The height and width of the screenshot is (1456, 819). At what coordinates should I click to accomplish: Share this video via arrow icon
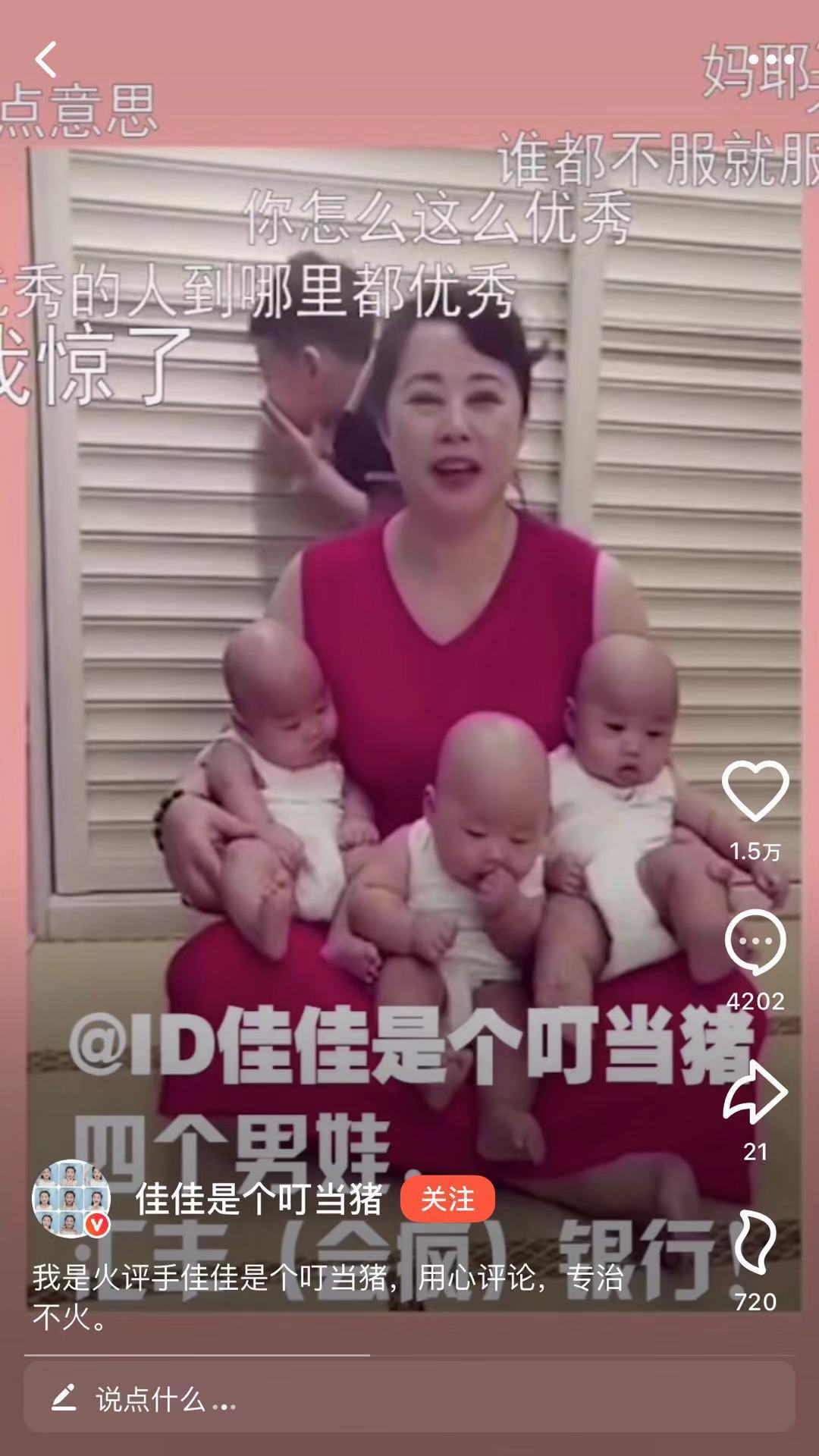coord(755,1092)
